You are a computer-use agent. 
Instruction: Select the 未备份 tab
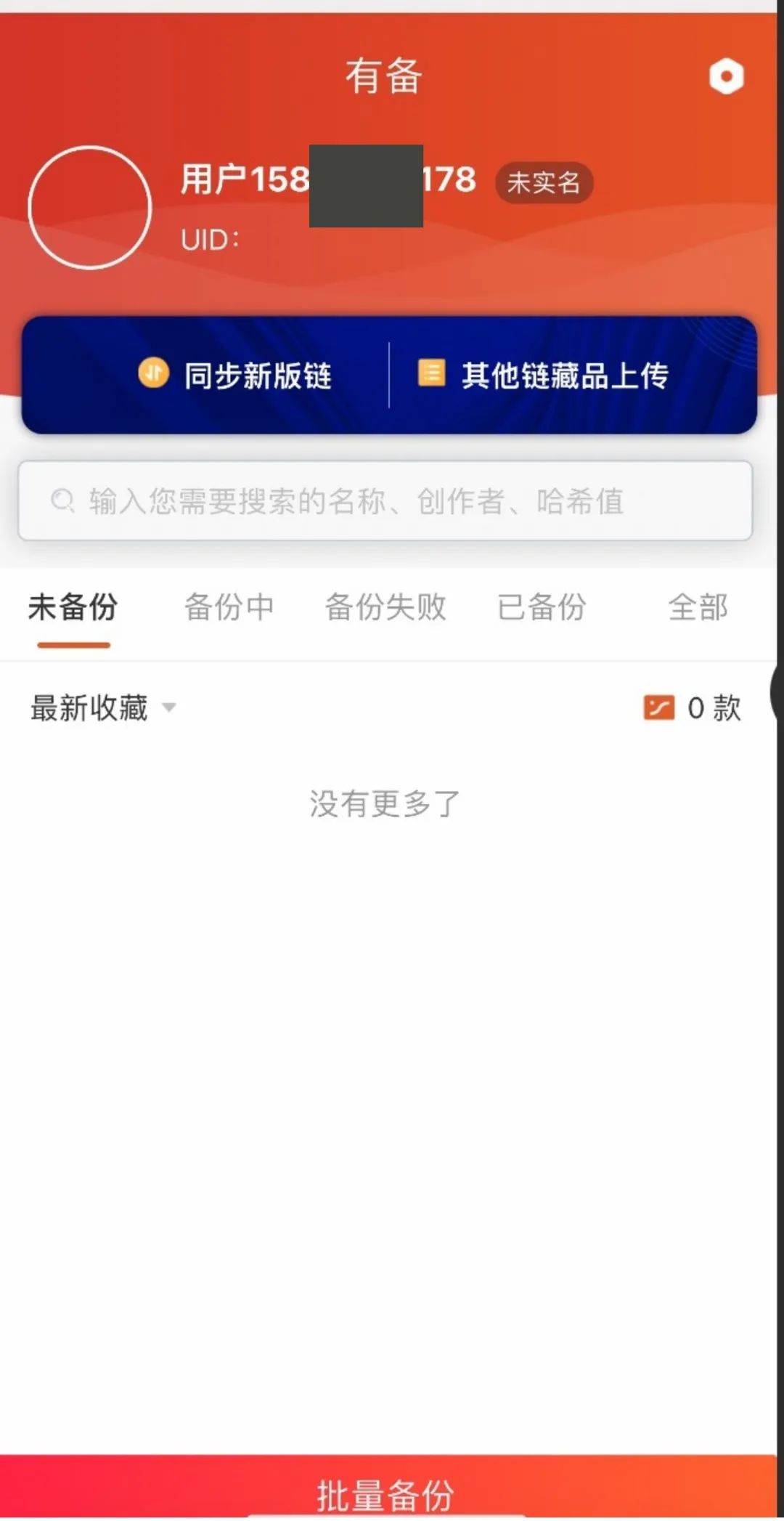coord(73,607)
